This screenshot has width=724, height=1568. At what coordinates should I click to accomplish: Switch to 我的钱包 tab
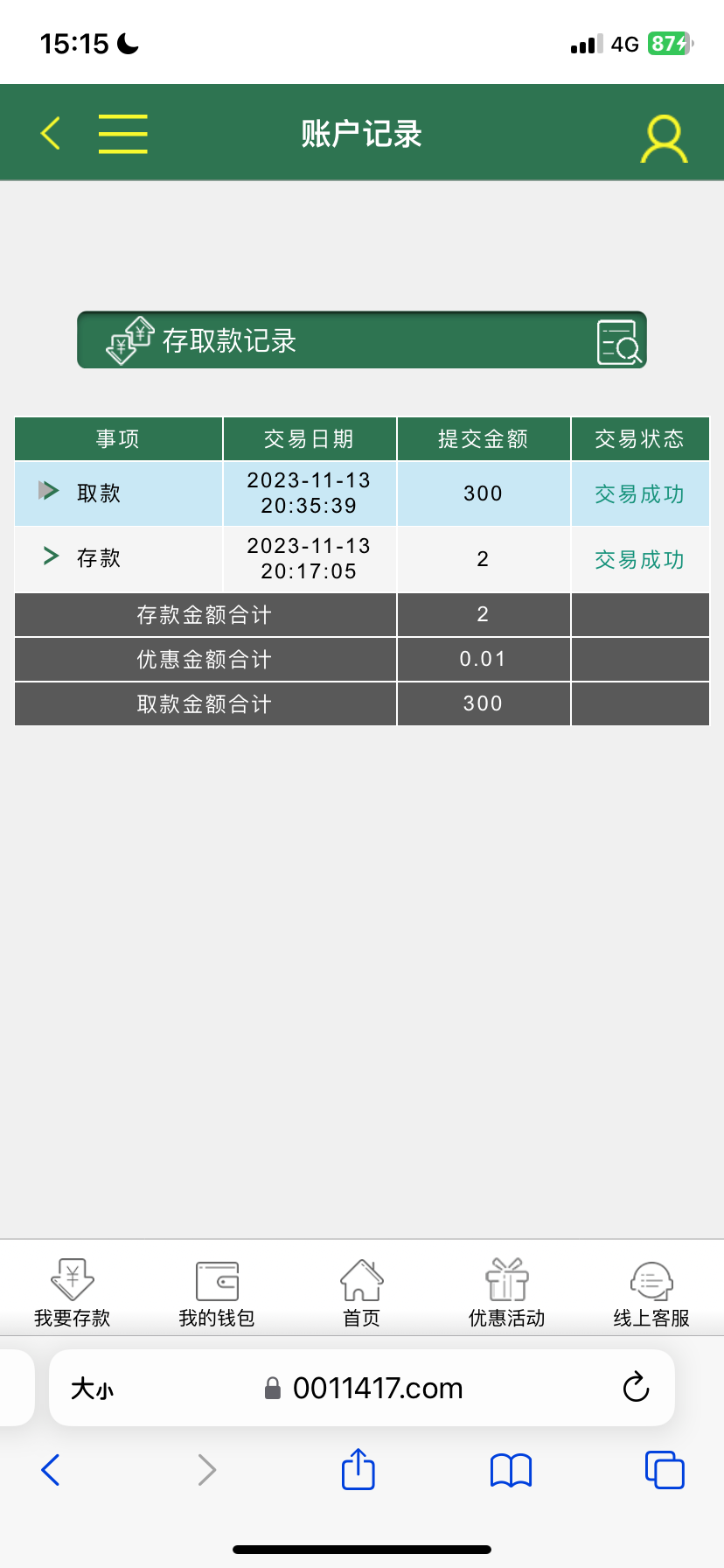[217, 1292]
